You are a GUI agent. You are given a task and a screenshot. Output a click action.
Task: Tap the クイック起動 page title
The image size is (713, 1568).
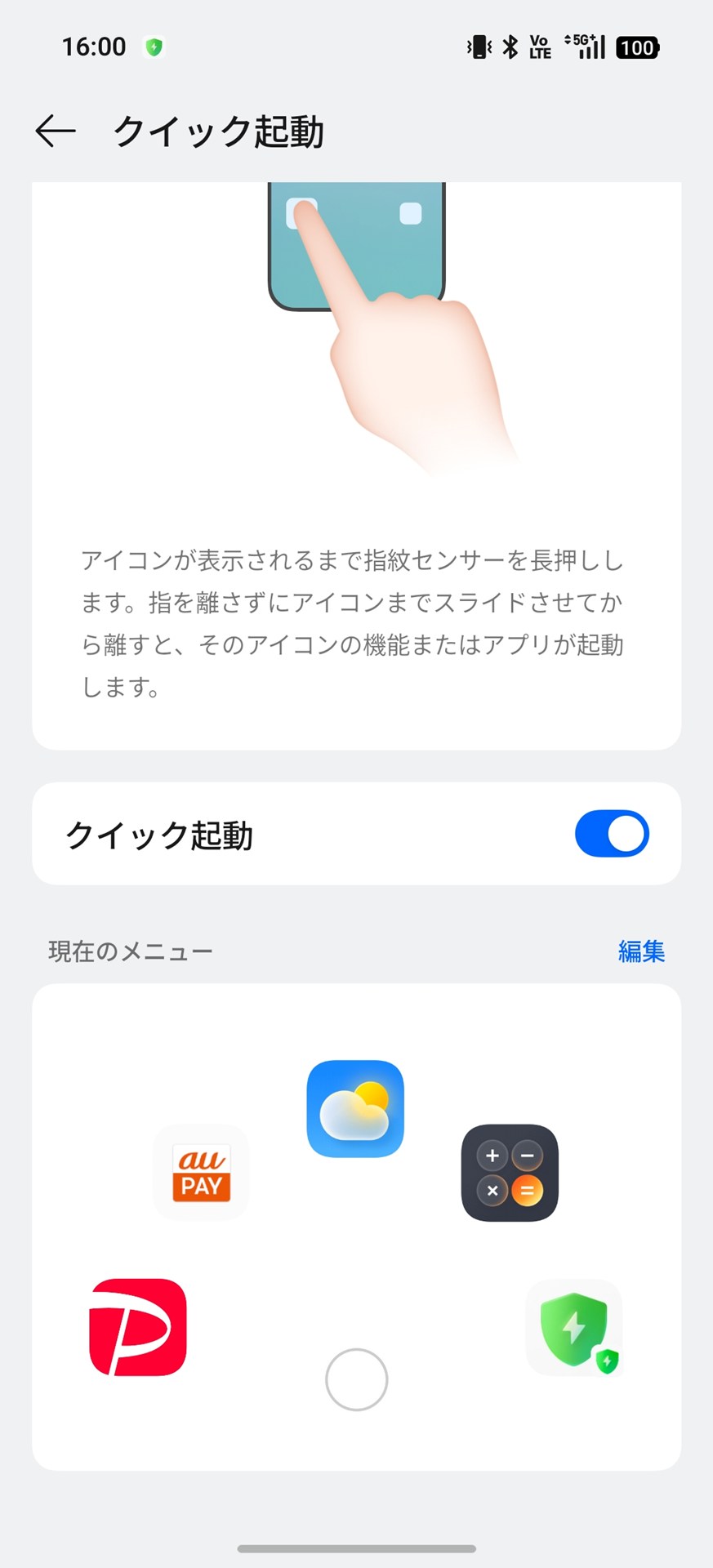click(x=219, y=131)
